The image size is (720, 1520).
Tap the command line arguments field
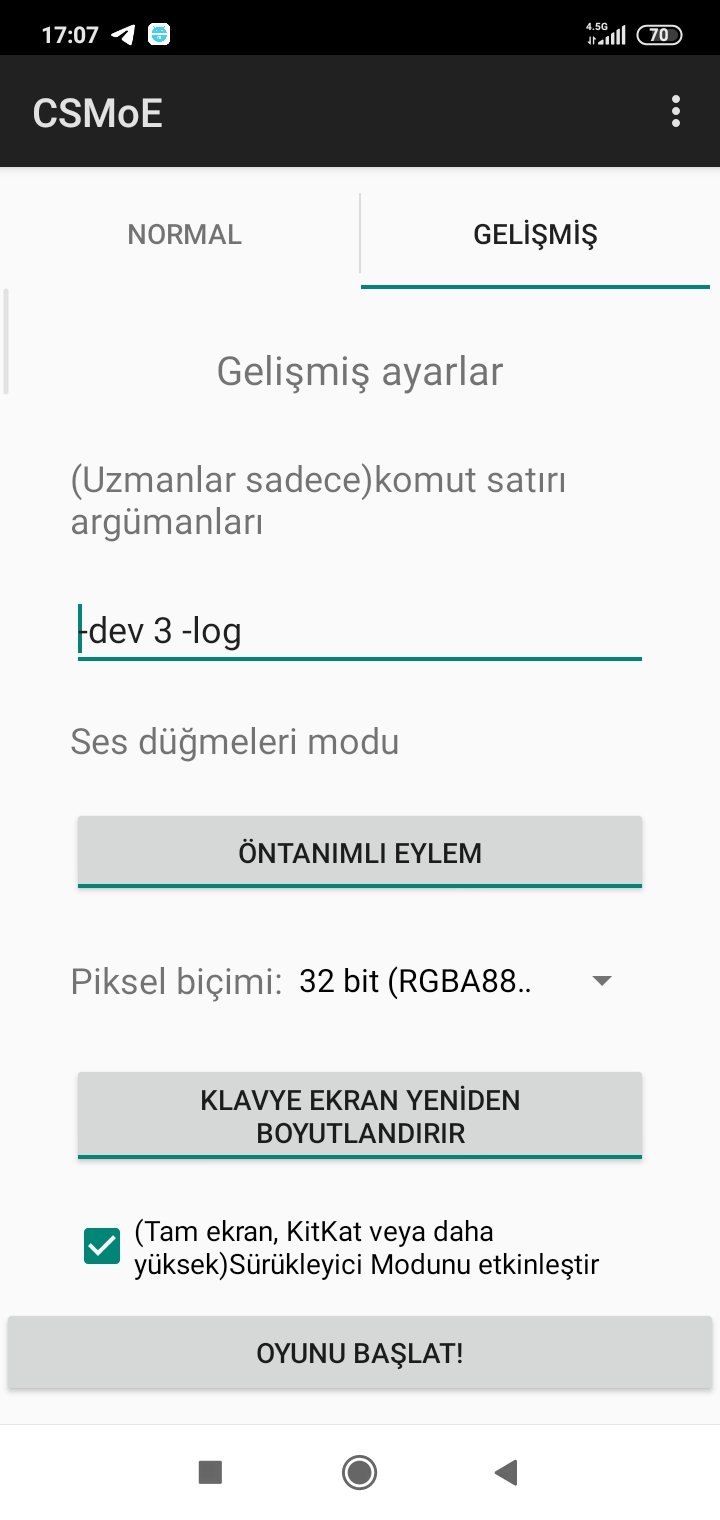click(359, 631)
